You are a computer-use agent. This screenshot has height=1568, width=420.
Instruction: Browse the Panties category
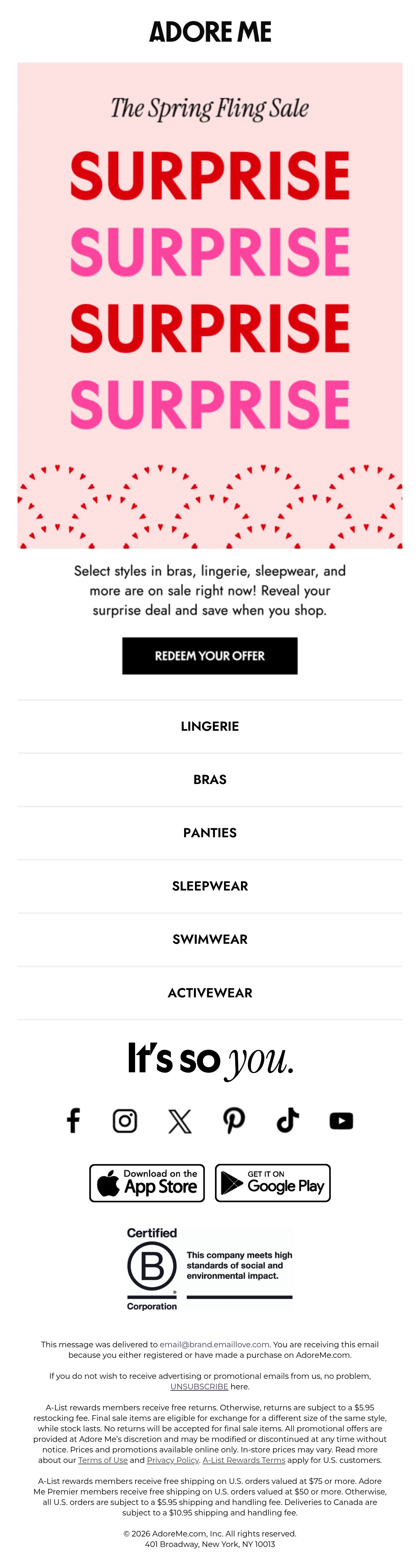210,833
